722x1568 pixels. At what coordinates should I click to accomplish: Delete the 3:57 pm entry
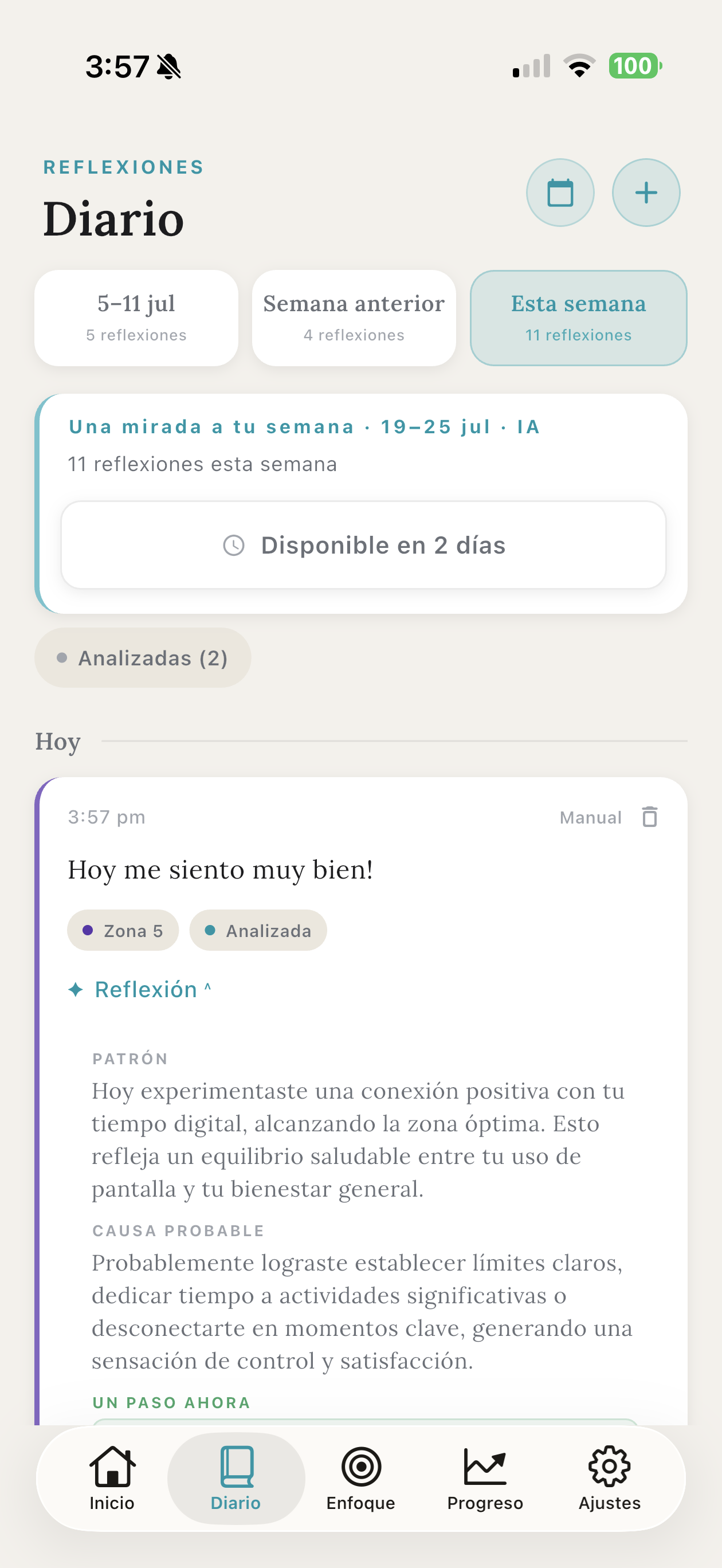[650, 817]
